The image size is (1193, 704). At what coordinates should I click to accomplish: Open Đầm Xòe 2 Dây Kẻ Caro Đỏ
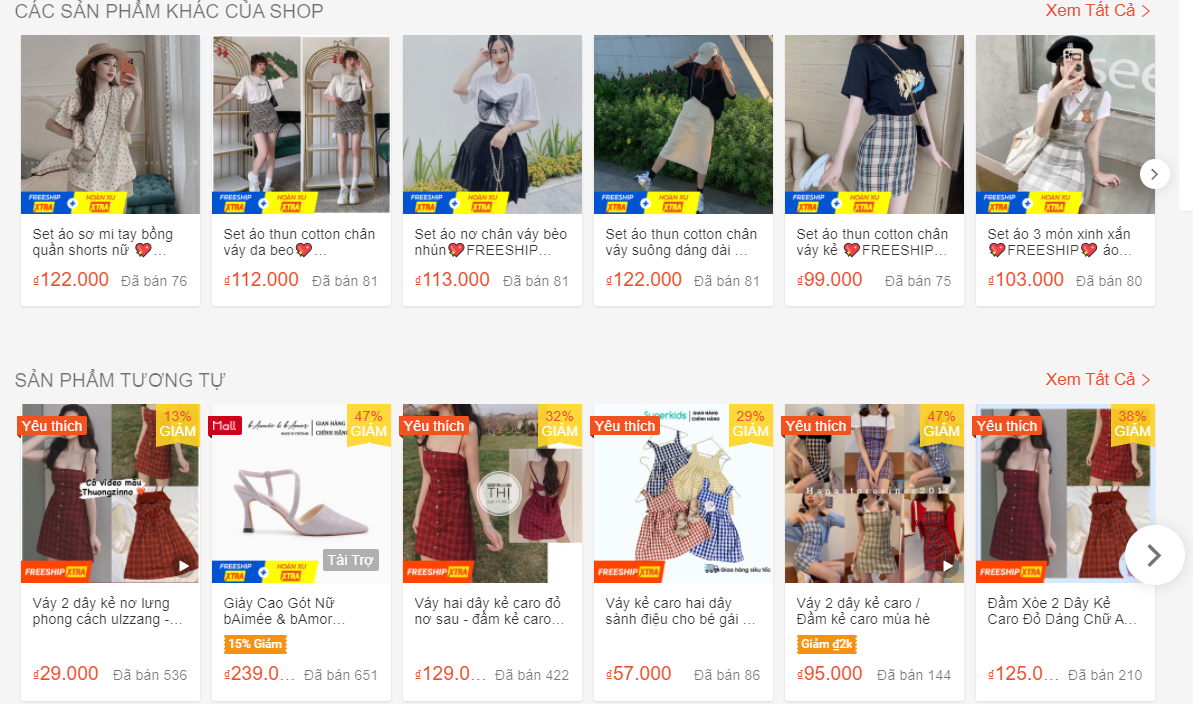[1065, 611]
